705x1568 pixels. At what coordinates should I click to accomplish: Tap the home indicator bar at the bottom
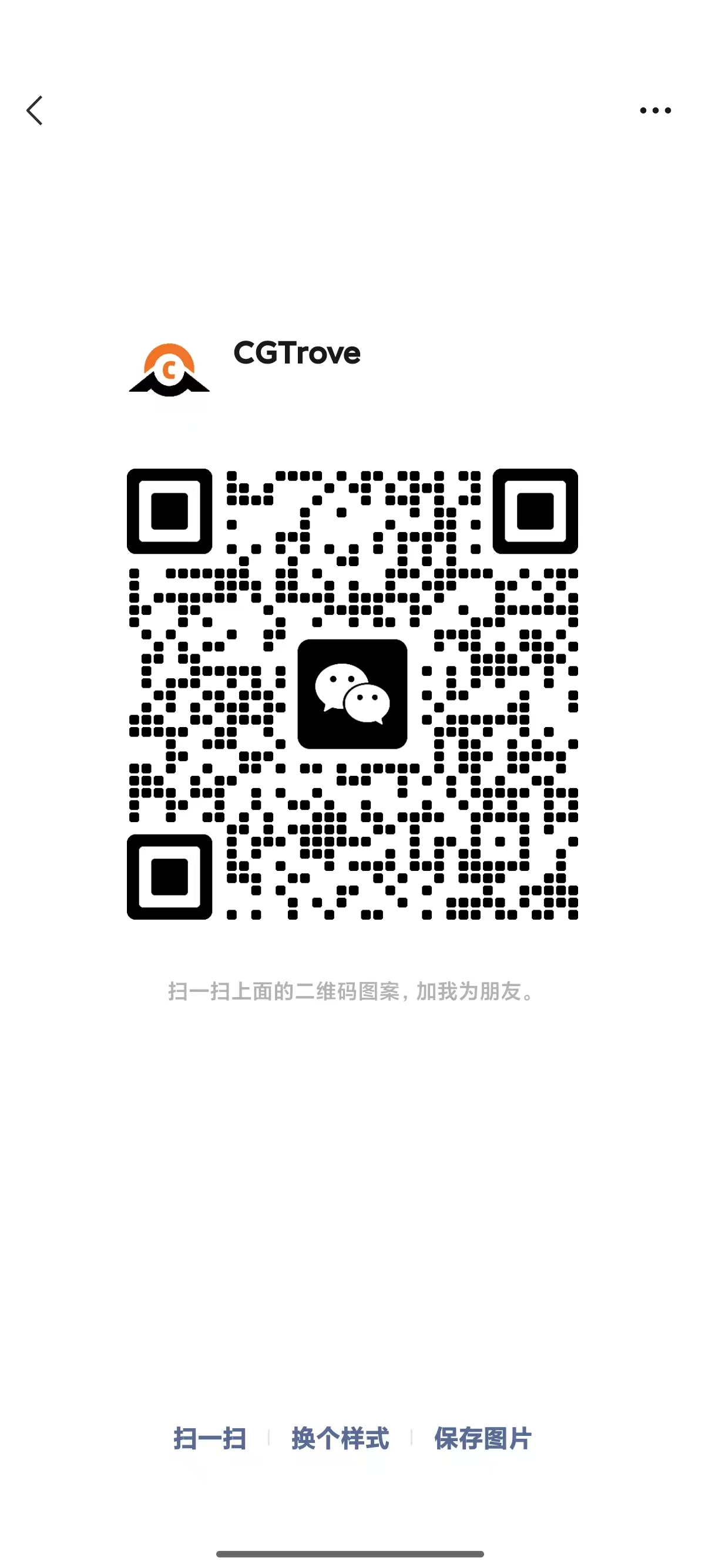click(x=352, y=1553)
